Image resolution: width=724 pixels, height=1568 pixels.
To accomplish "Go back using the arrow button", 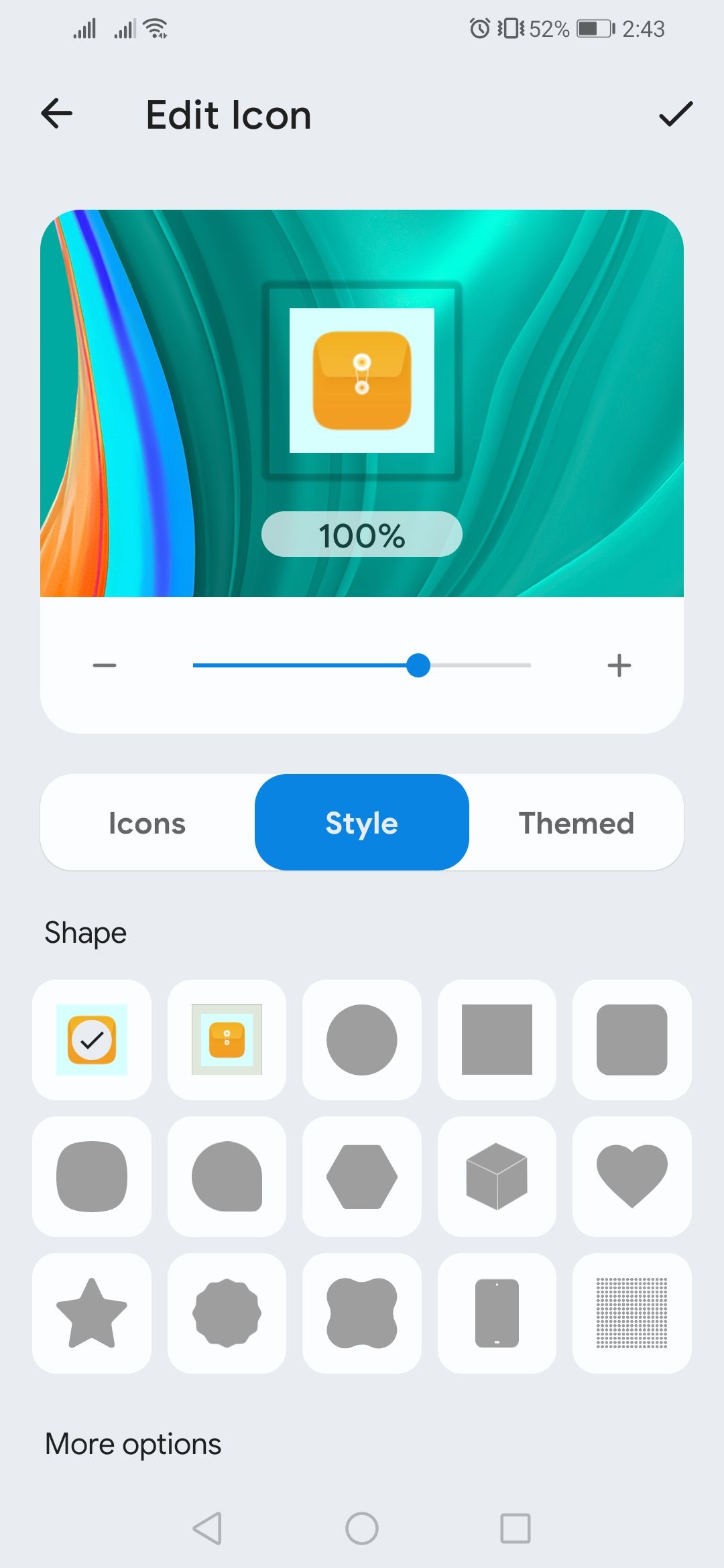I will tap(56, 114).
